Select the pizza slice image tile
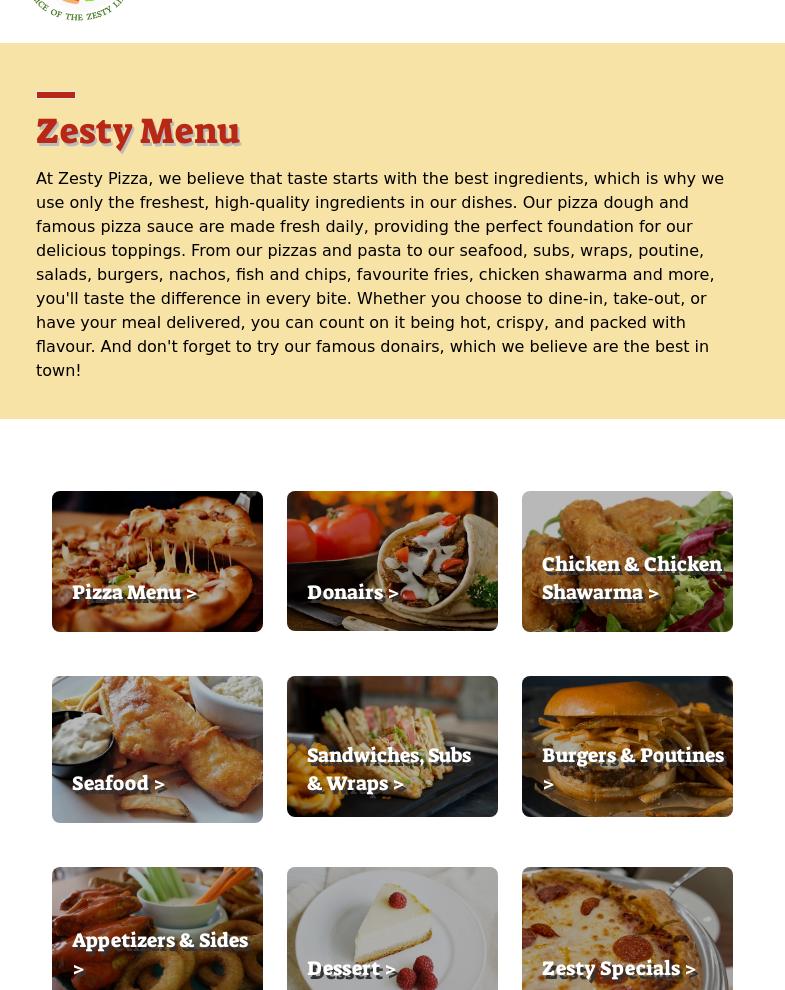 click(157, 530)
